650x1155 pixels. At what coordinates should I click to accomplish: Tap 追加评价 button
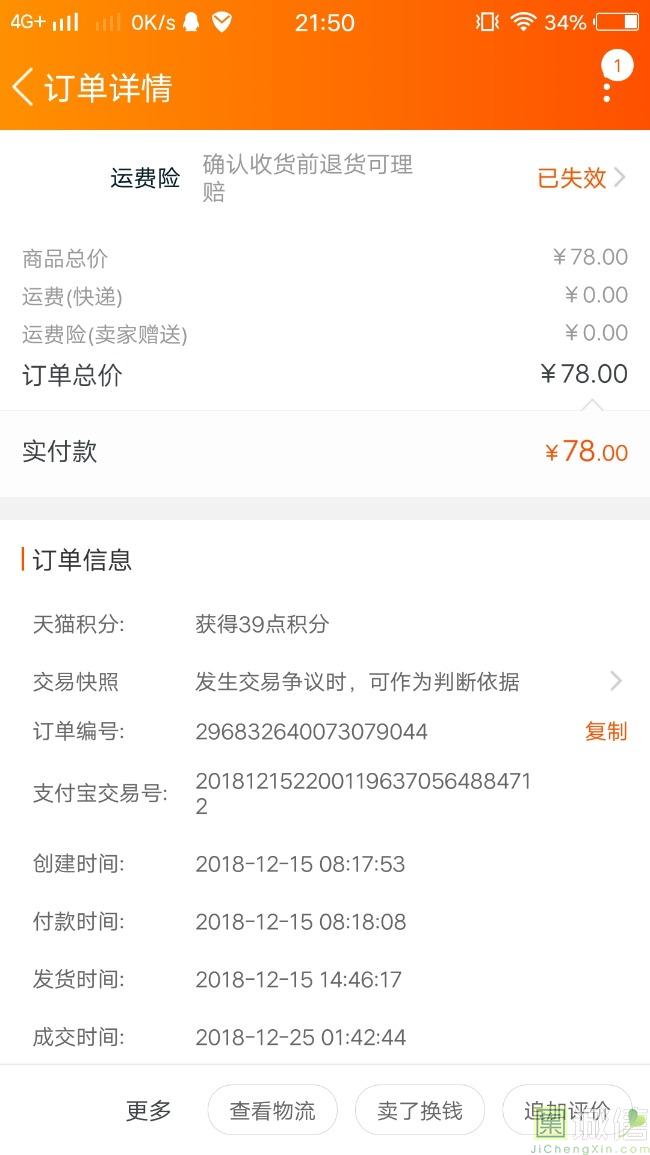pyautogui.click(x=567, y=1110)
